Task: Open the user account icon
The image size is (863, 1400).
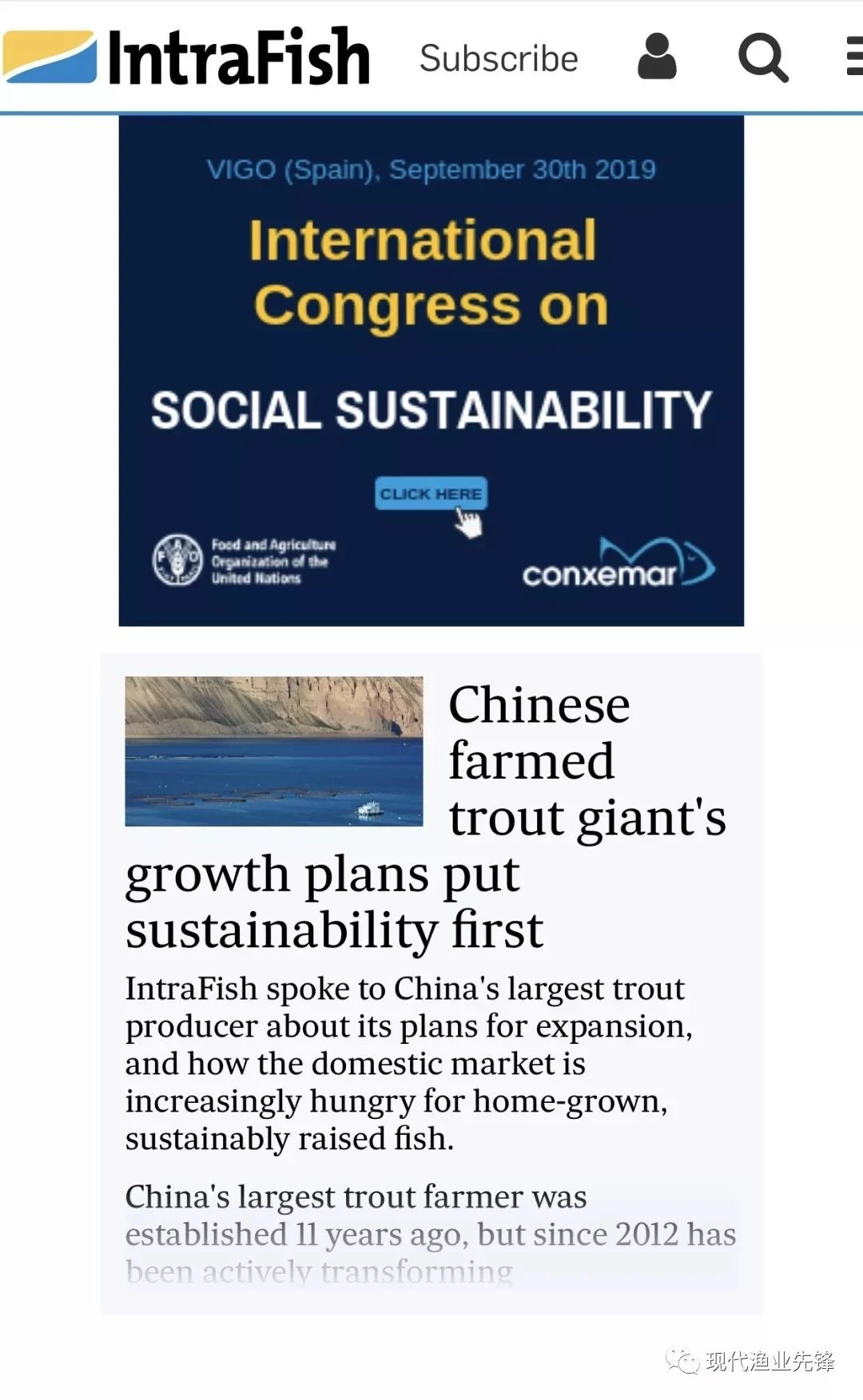Action: point(657,57)
